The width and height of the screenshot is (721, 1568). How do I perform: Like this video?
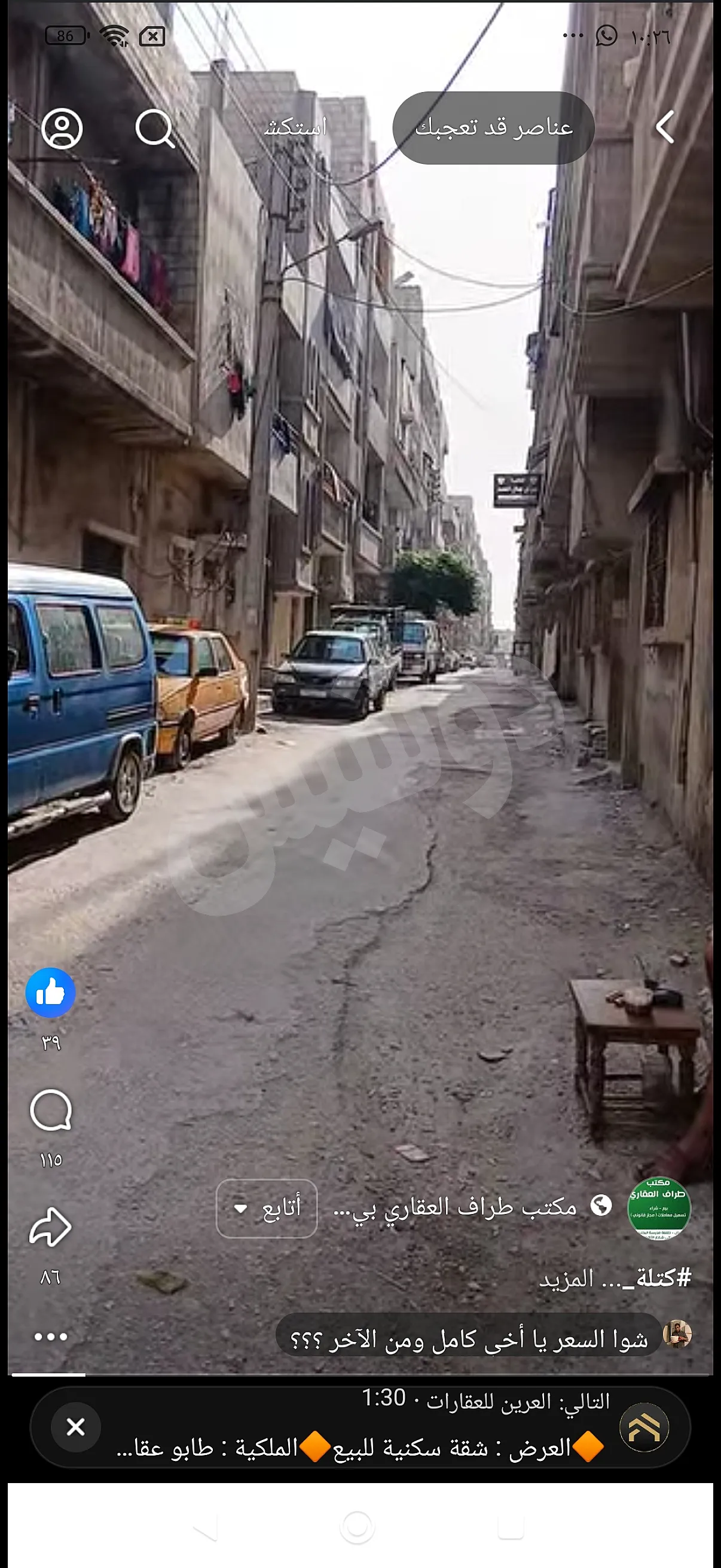tap(50, 992)
